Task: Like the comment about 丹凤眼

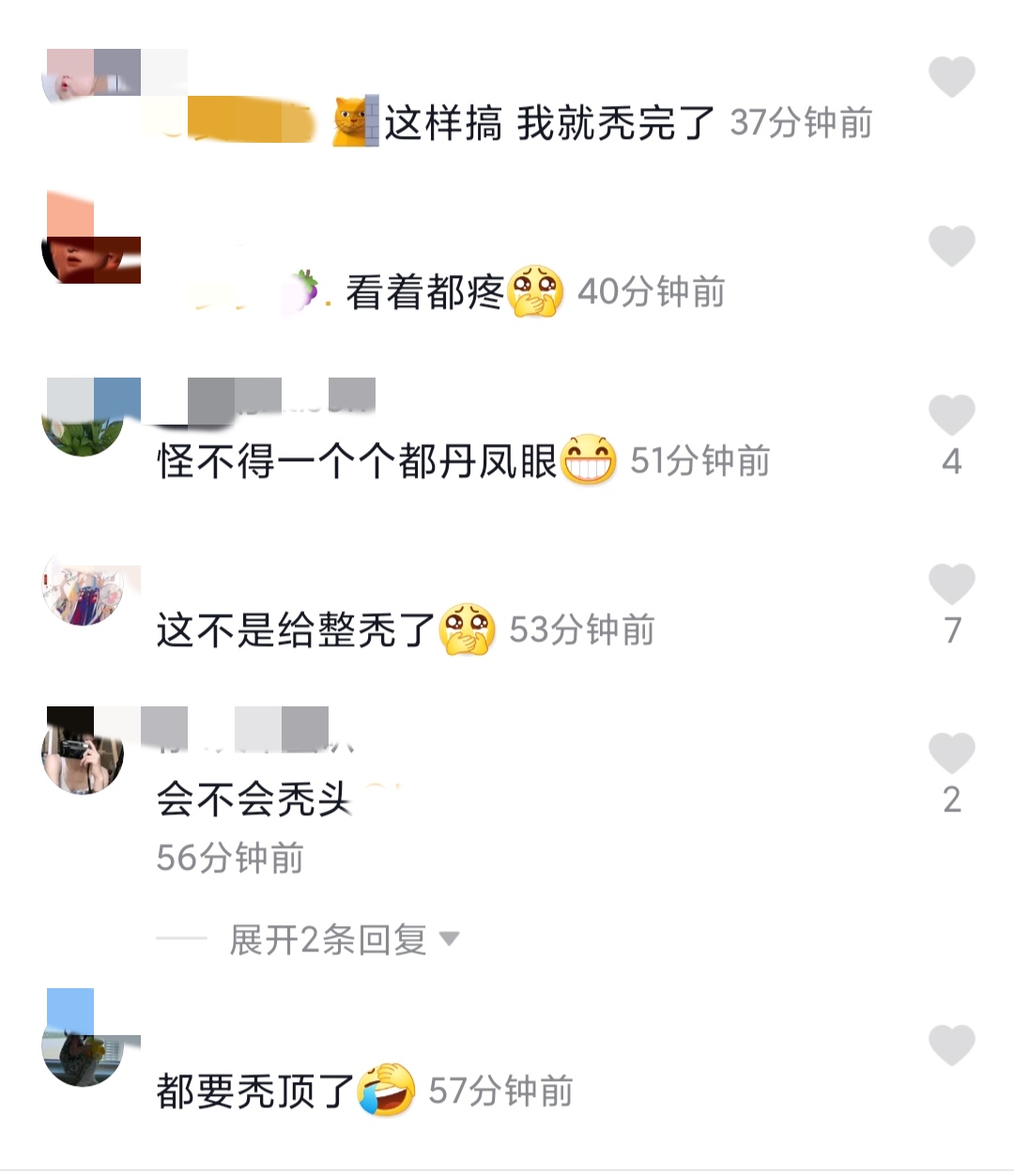Action: click(x=952, y=414)
